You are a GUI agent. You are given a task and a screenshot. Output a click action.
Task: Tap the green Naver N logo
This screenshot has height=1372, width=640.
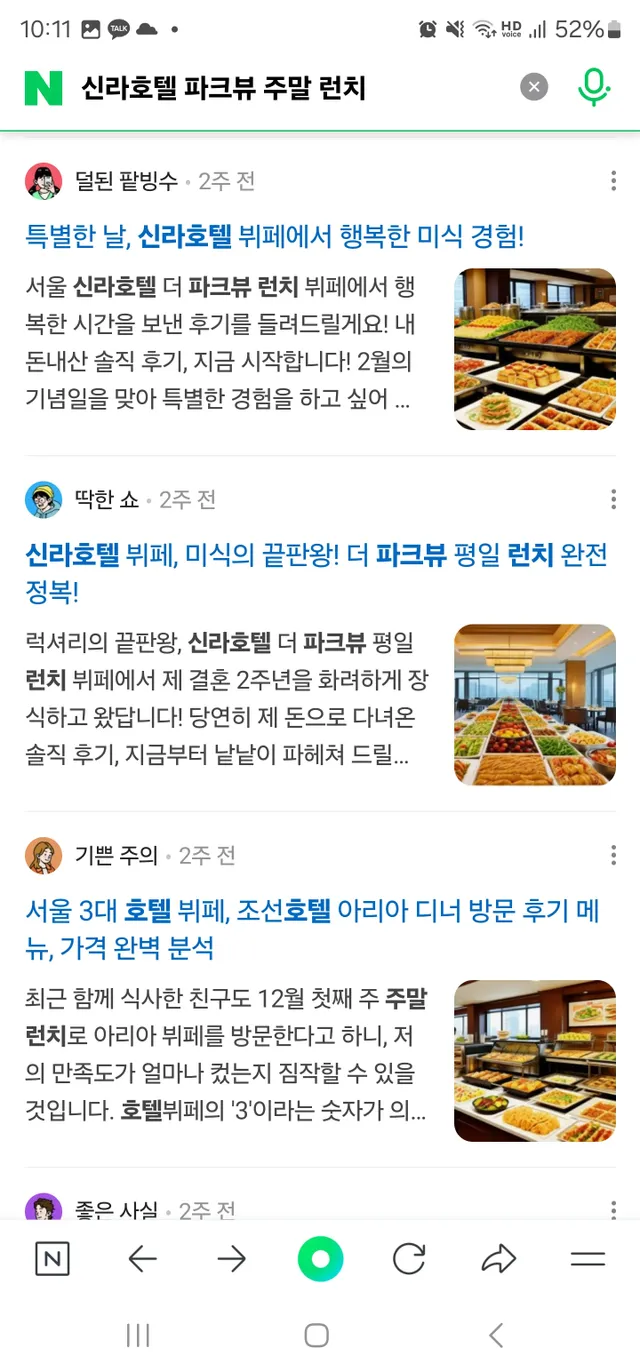[x=43, y=88]
